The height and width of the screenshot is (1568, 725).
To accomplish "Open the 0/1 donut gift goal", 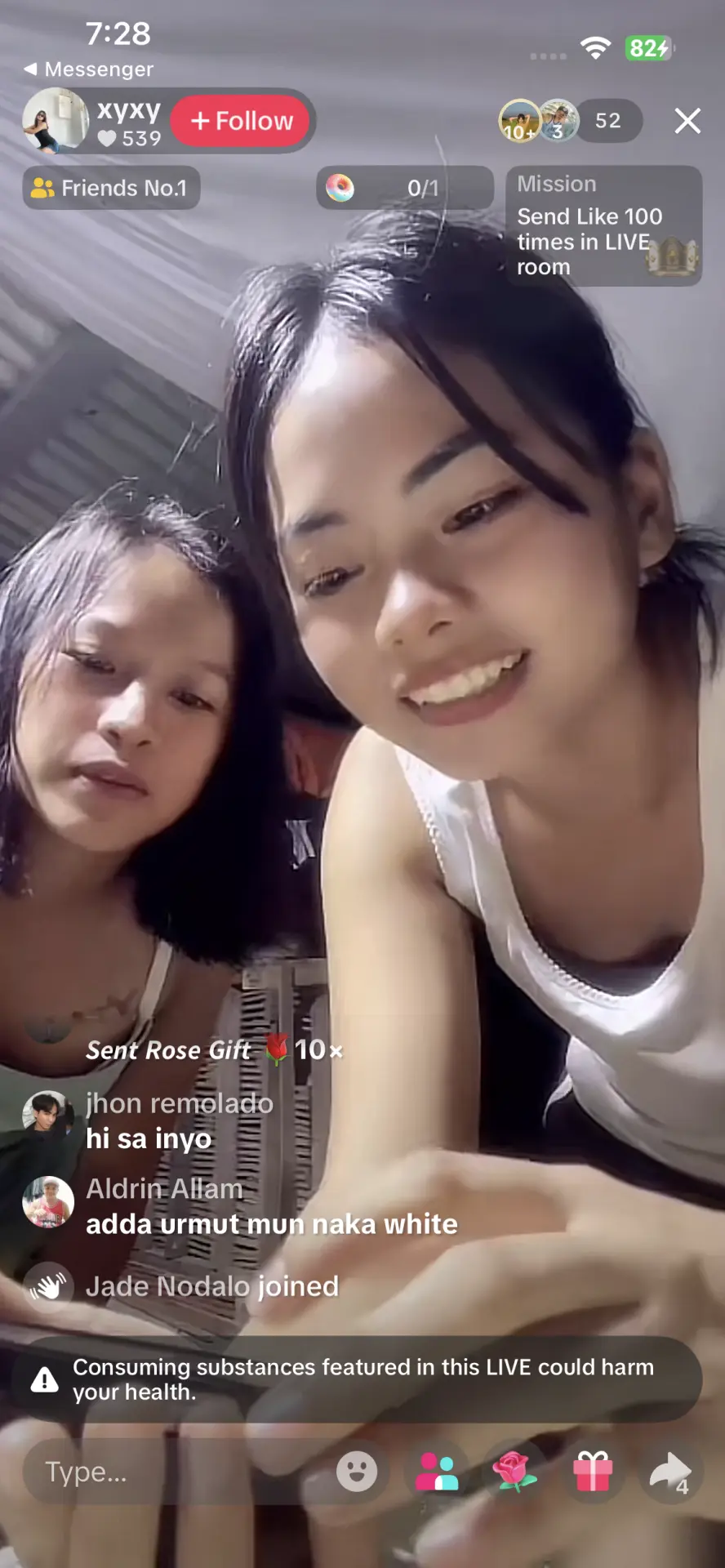I will pos(405,188).
